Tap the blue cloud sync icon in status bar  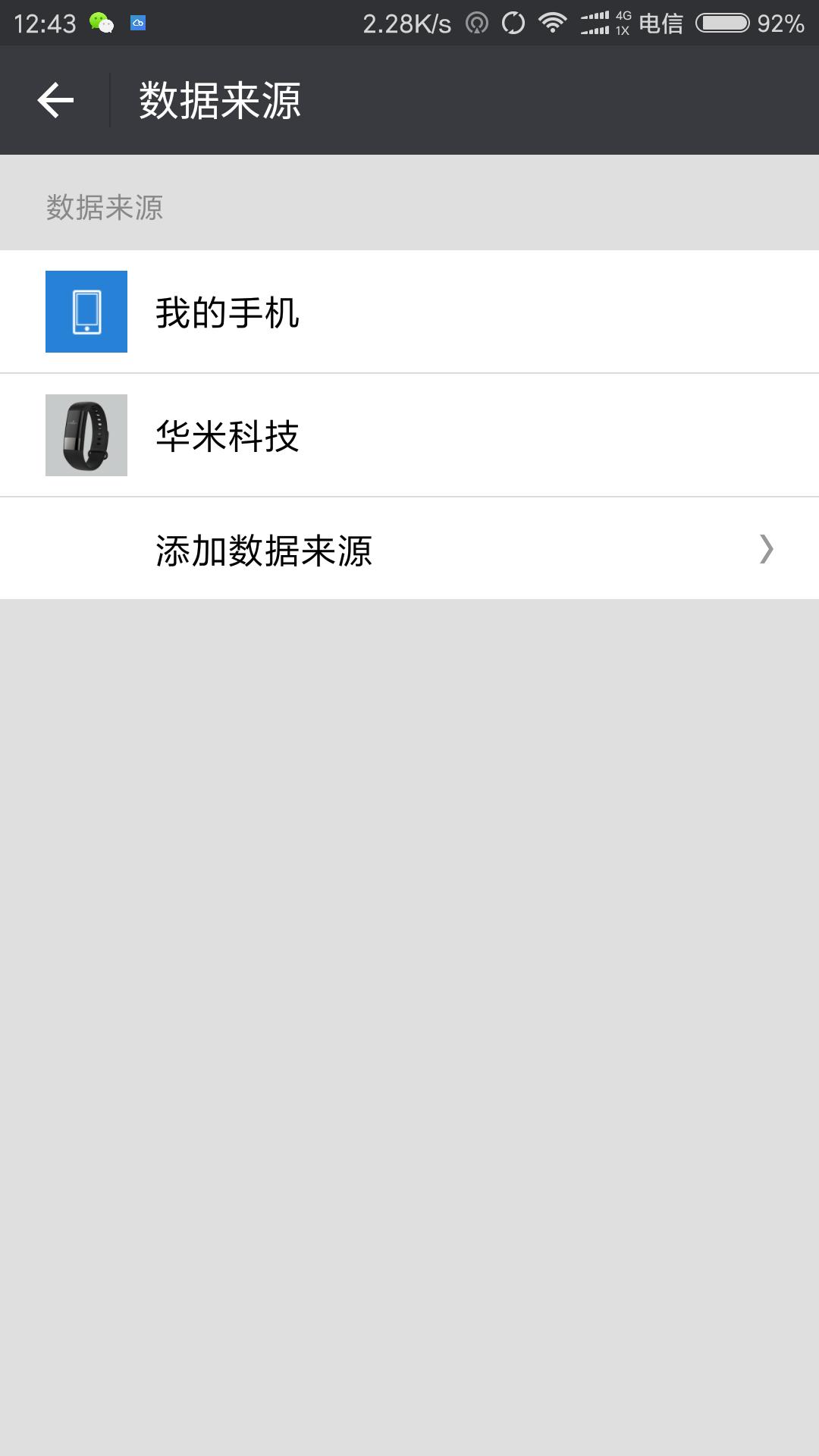click(x=137, y=23)
